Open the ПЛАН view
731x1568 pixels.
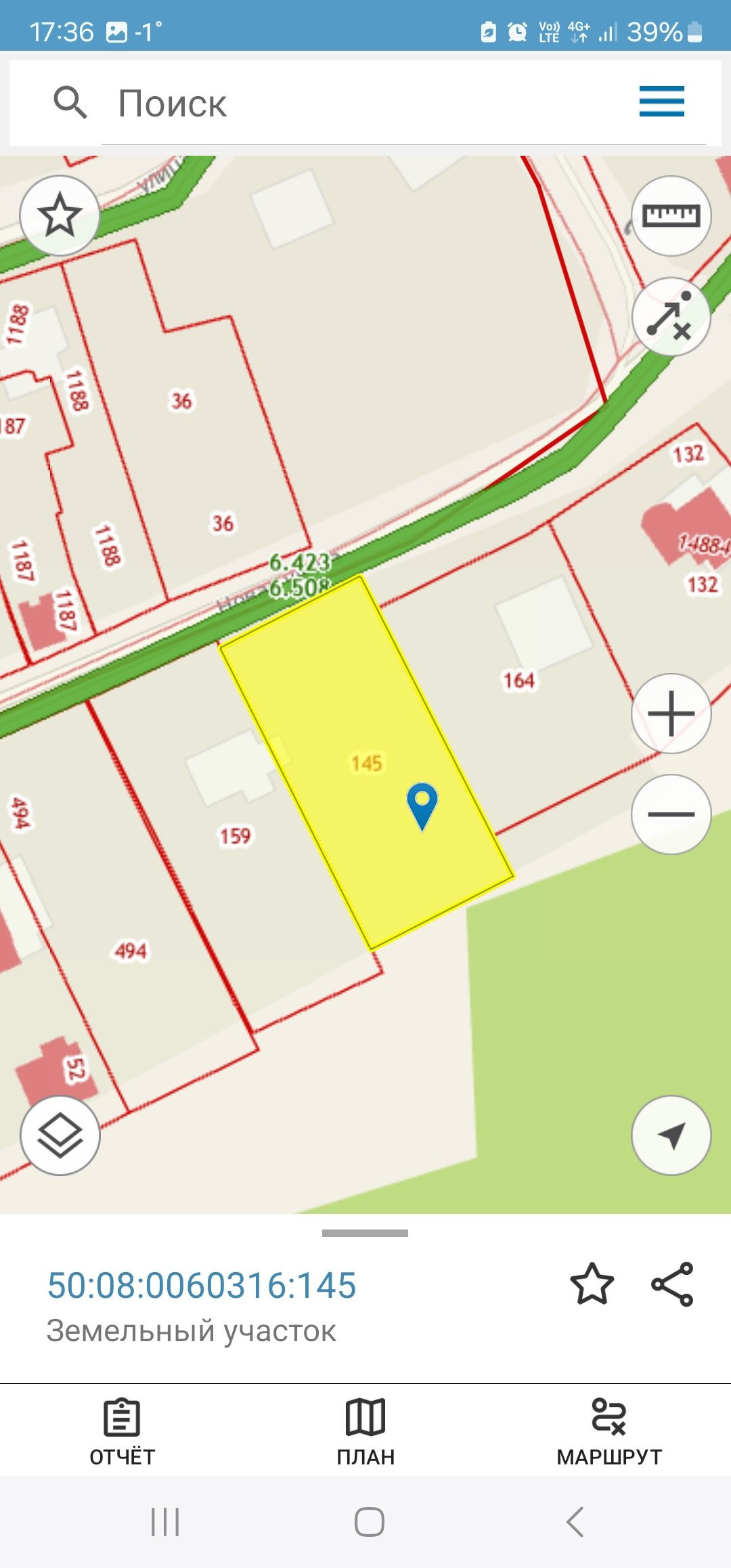click(x=365, y=1431)
